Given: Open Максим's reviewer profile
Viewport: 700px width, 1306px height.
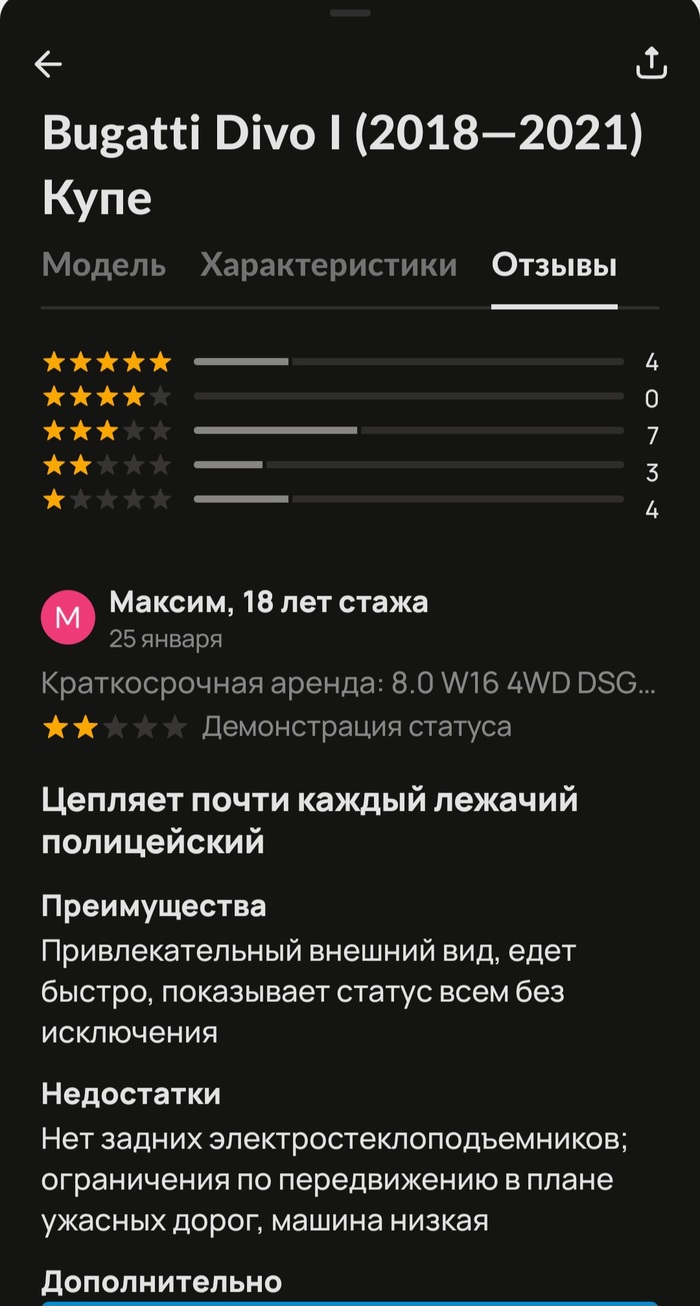Looking at the screenshot, I should click(67, 618).
